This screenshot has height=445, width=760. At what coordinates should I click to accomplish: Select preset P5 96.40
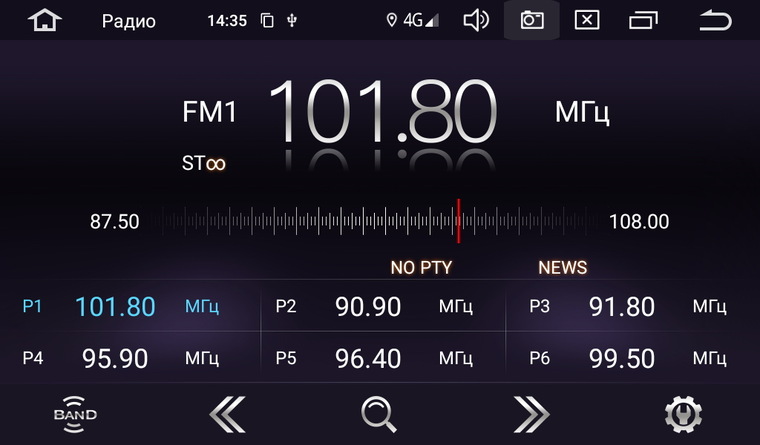point(368,358)
